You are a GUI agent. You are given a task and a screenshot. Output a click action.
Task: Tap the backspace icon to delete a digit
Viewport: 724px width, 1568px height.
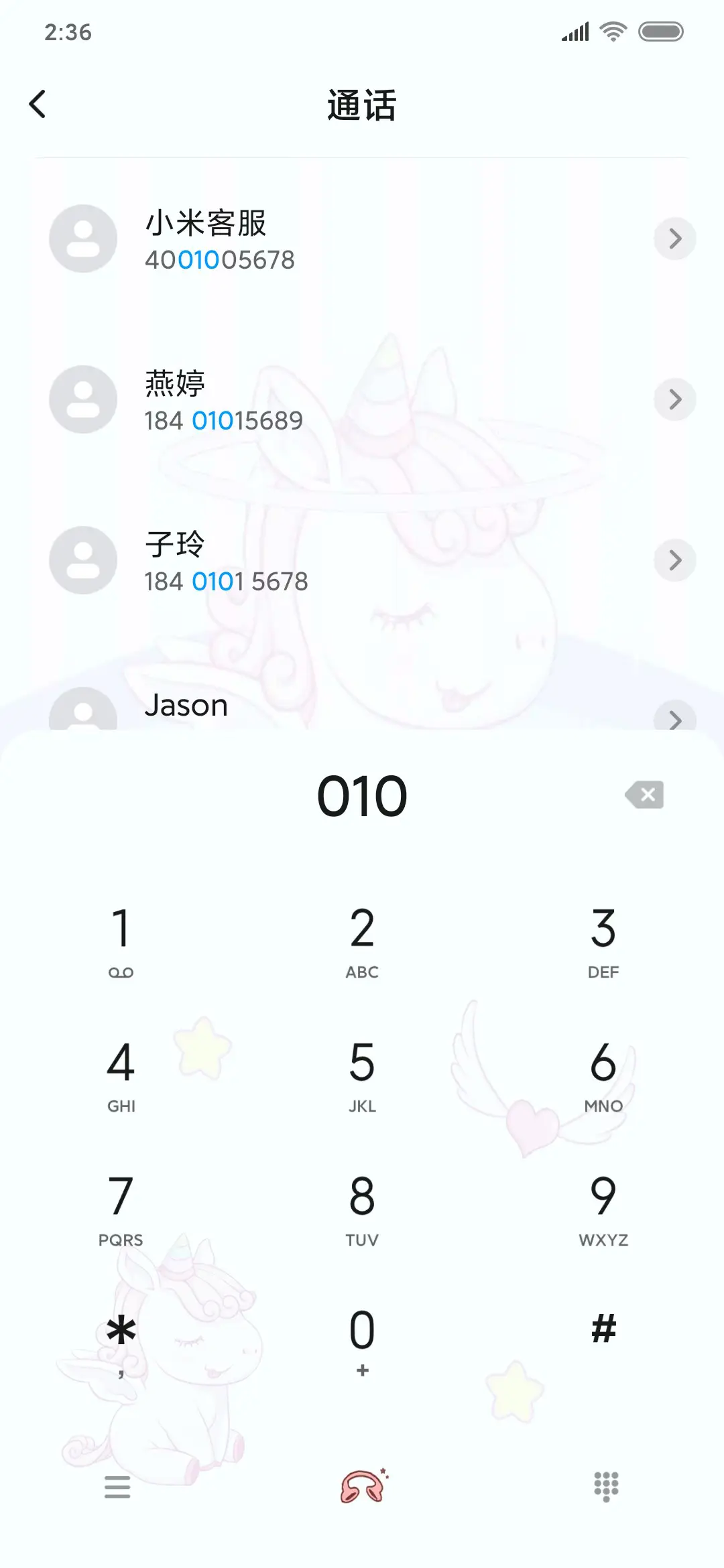click(x=643, y=795)
